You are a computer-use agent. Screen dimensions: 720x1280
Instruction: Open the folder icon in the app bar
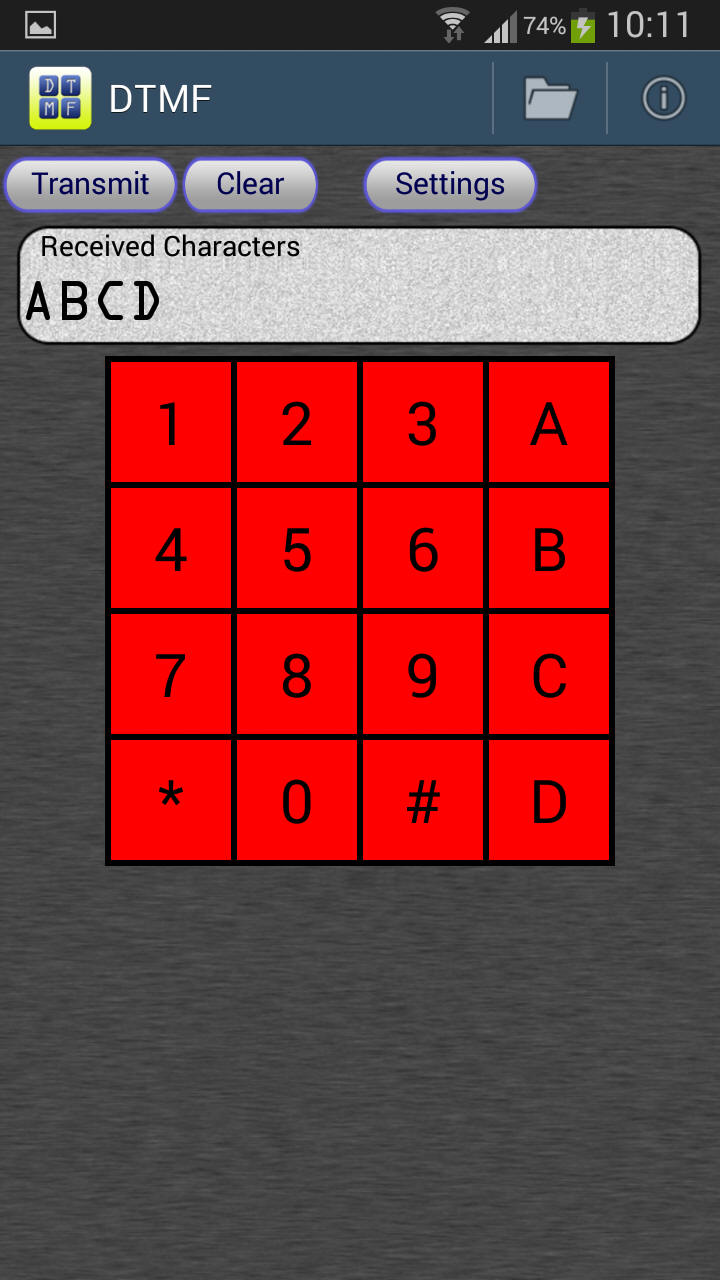(550, 98)
